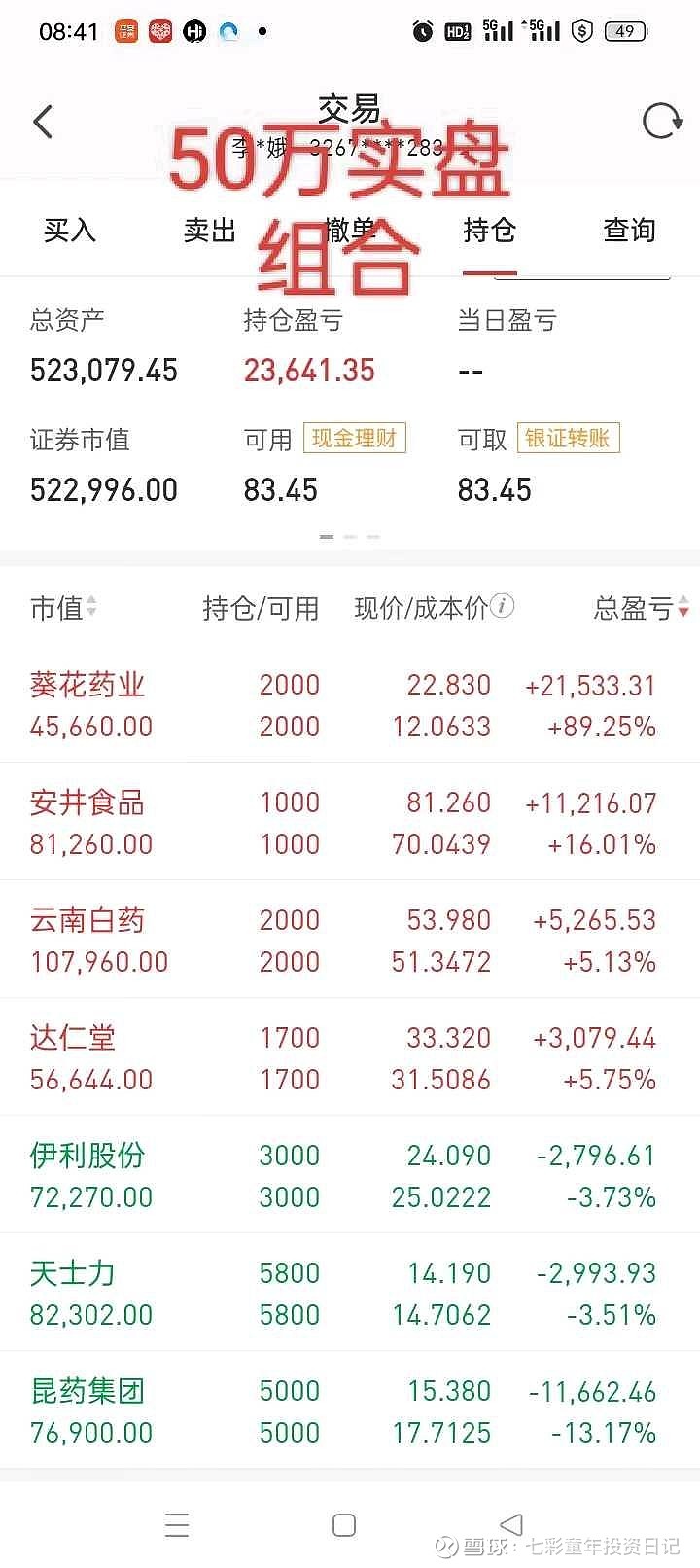
Task: Open the 天士力 holding row
Action: [x=350, y=1293]
